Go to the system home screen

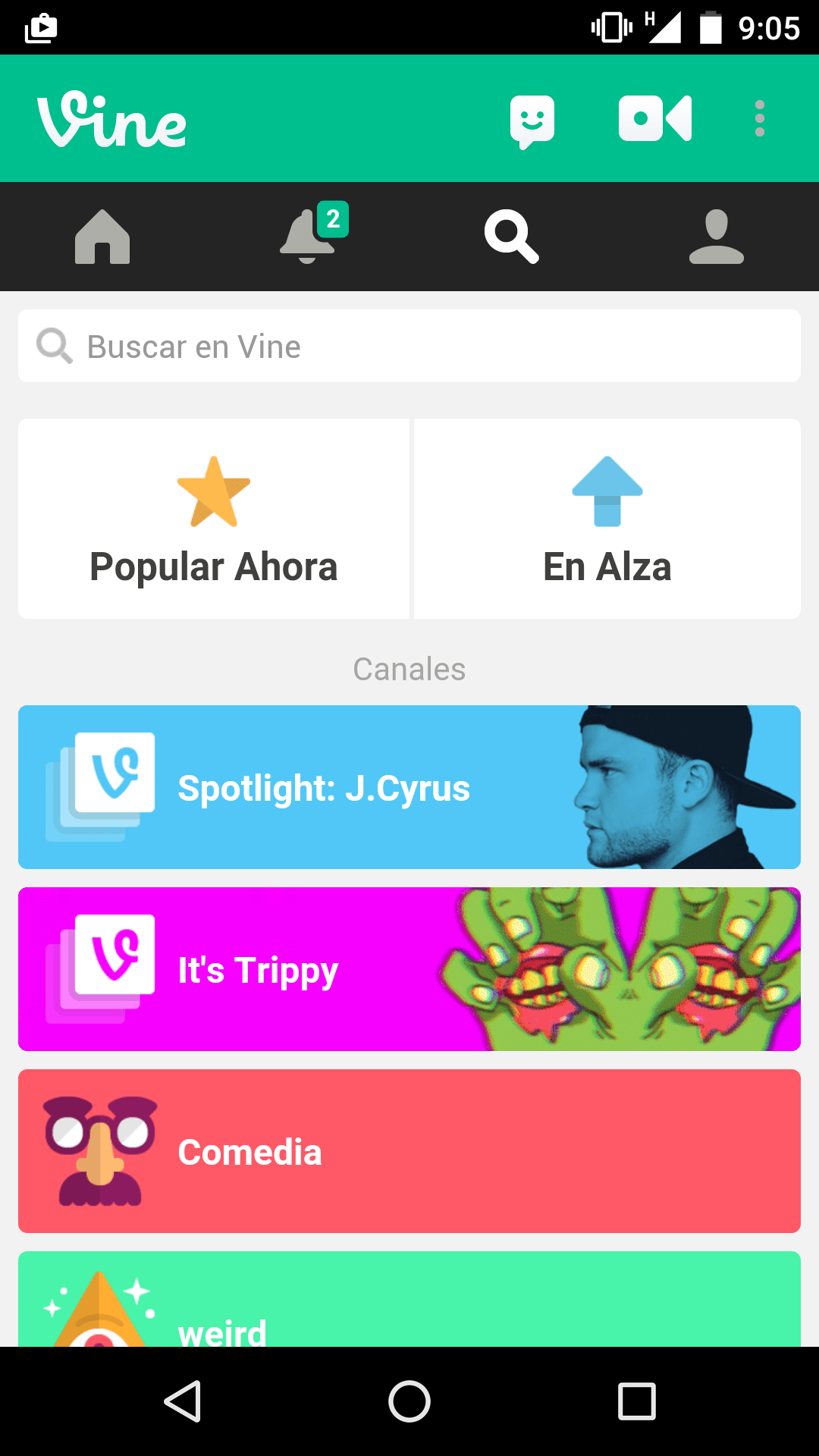pos(409,1401)
